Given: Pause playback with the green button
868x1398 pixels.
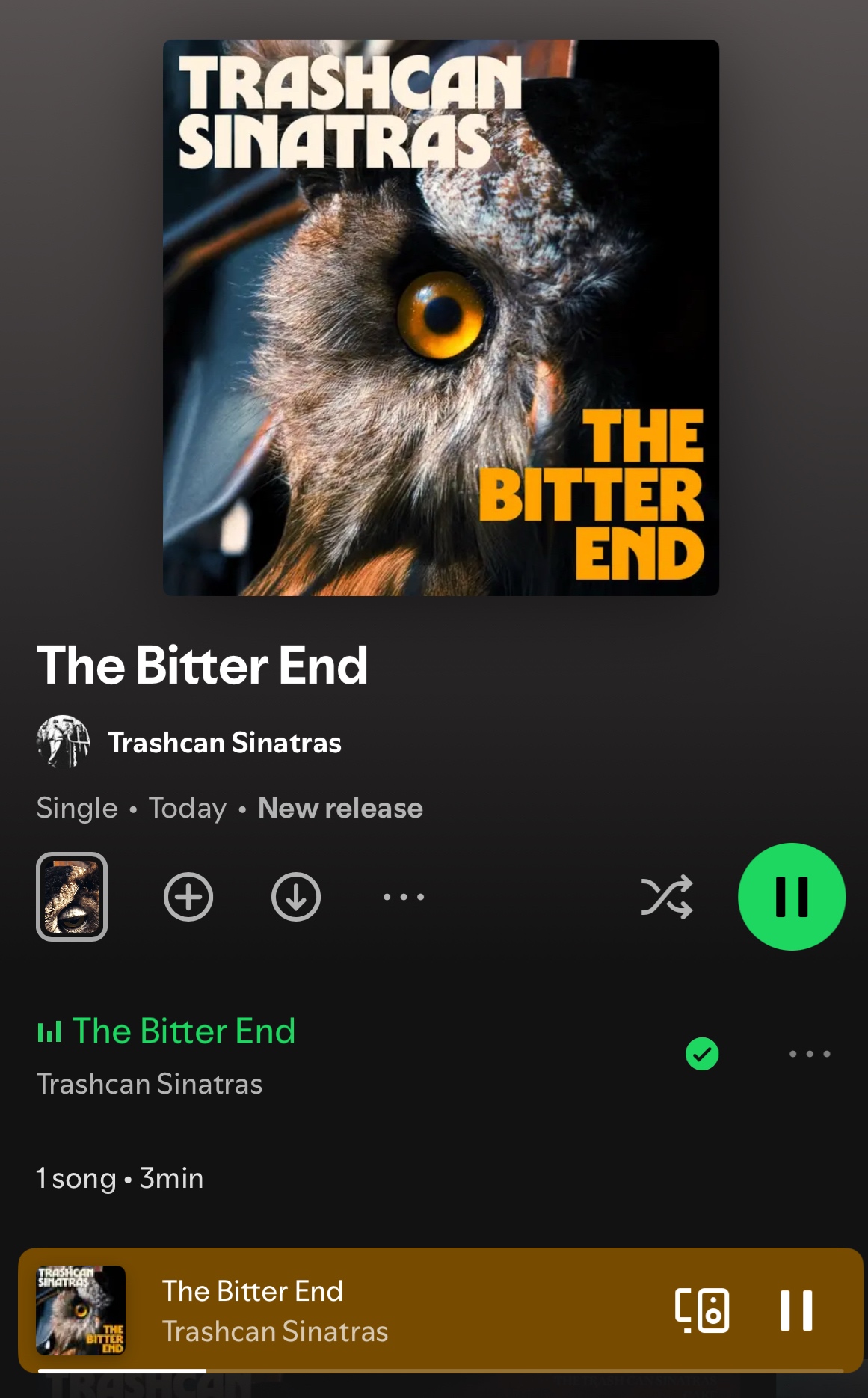Looking at the screenshot, I should [x=791, y=896].
